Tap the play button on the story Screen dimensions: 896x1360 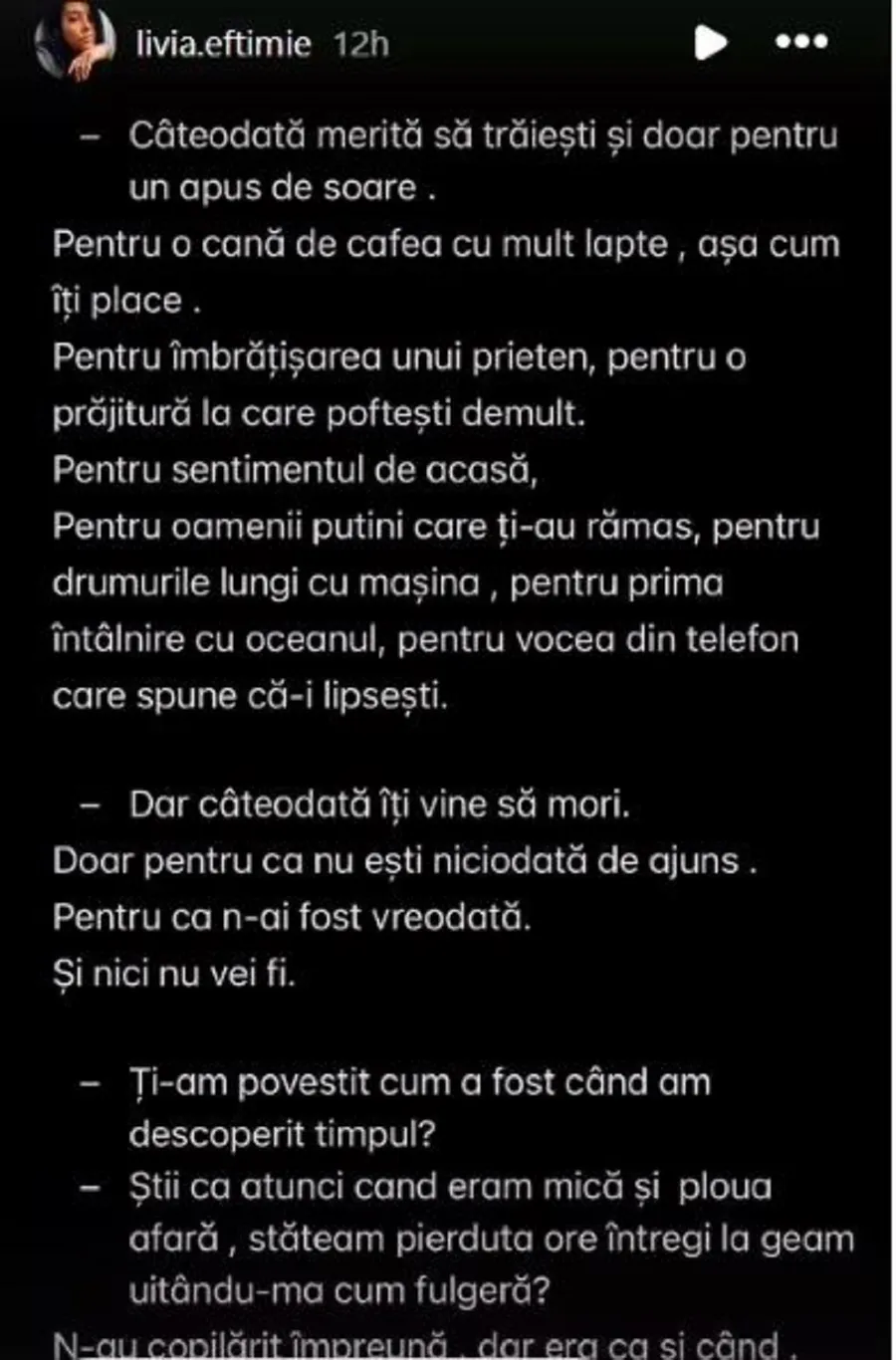[x=710, y=42]
